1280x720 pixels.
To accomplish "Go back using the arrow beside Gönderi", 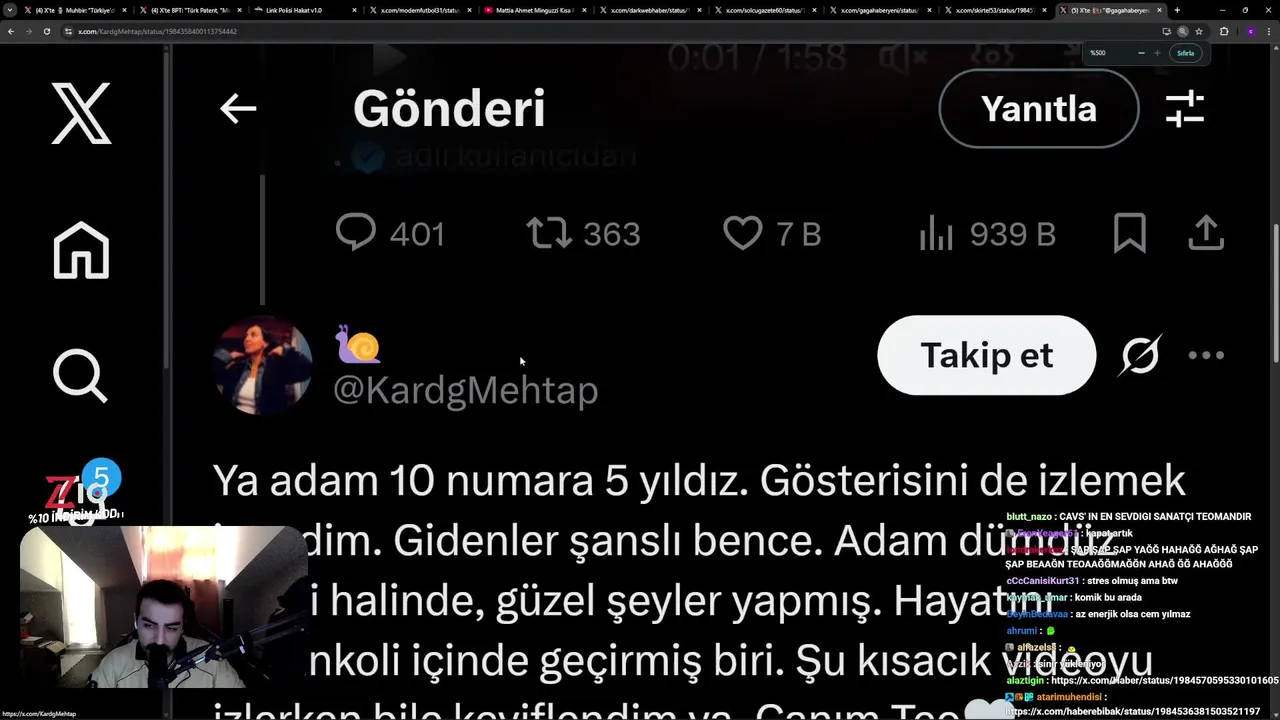I will point(238,108).
